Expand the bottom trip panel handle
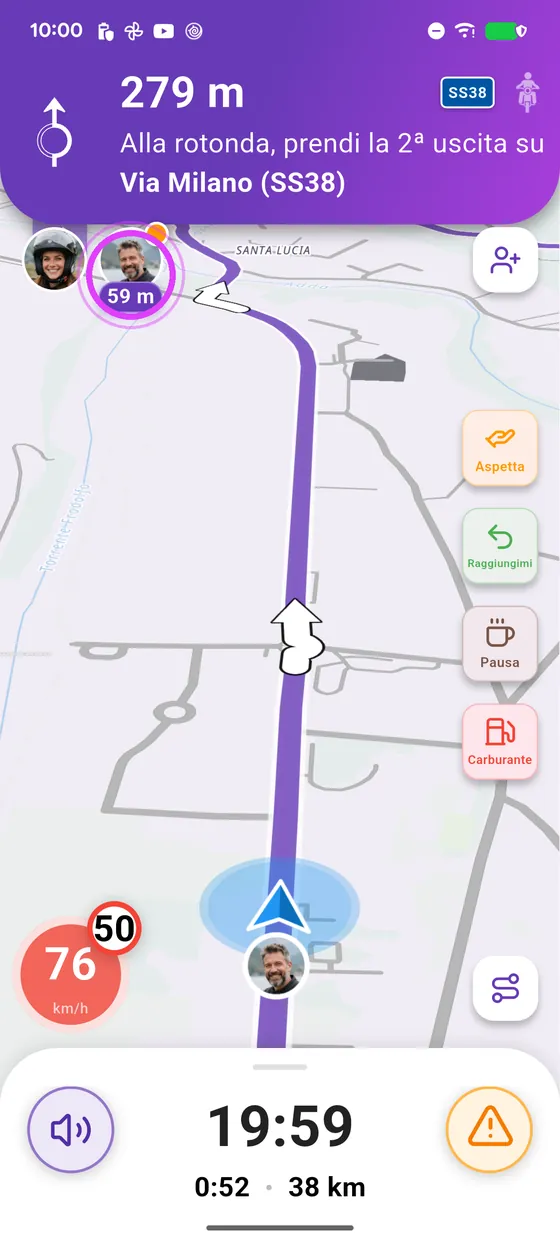Image resolution: width=560 pixels, height=1244 pixels. (x=280, y=1067)
